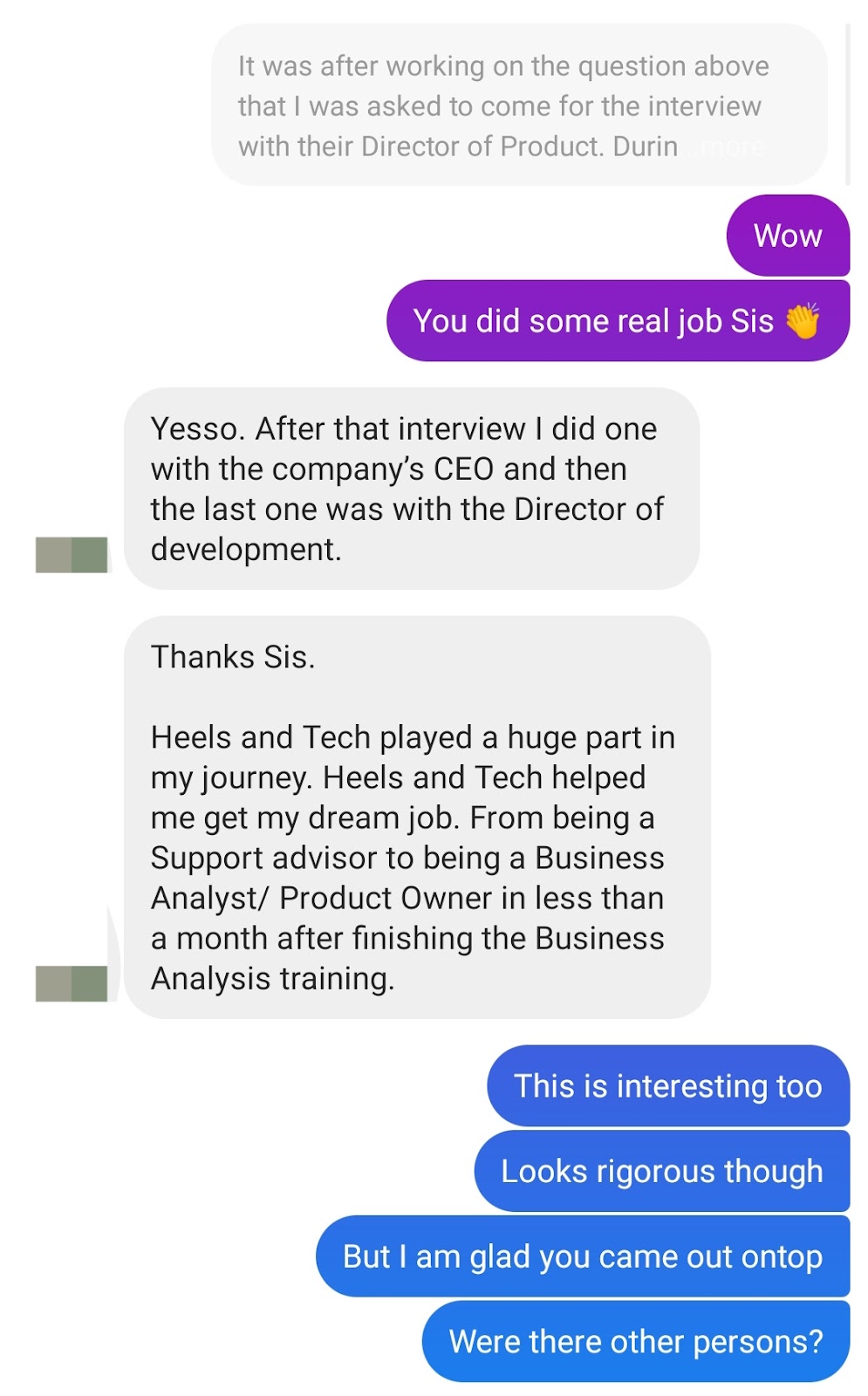Open sender avatar beside 'development.' message

[72, 555]
